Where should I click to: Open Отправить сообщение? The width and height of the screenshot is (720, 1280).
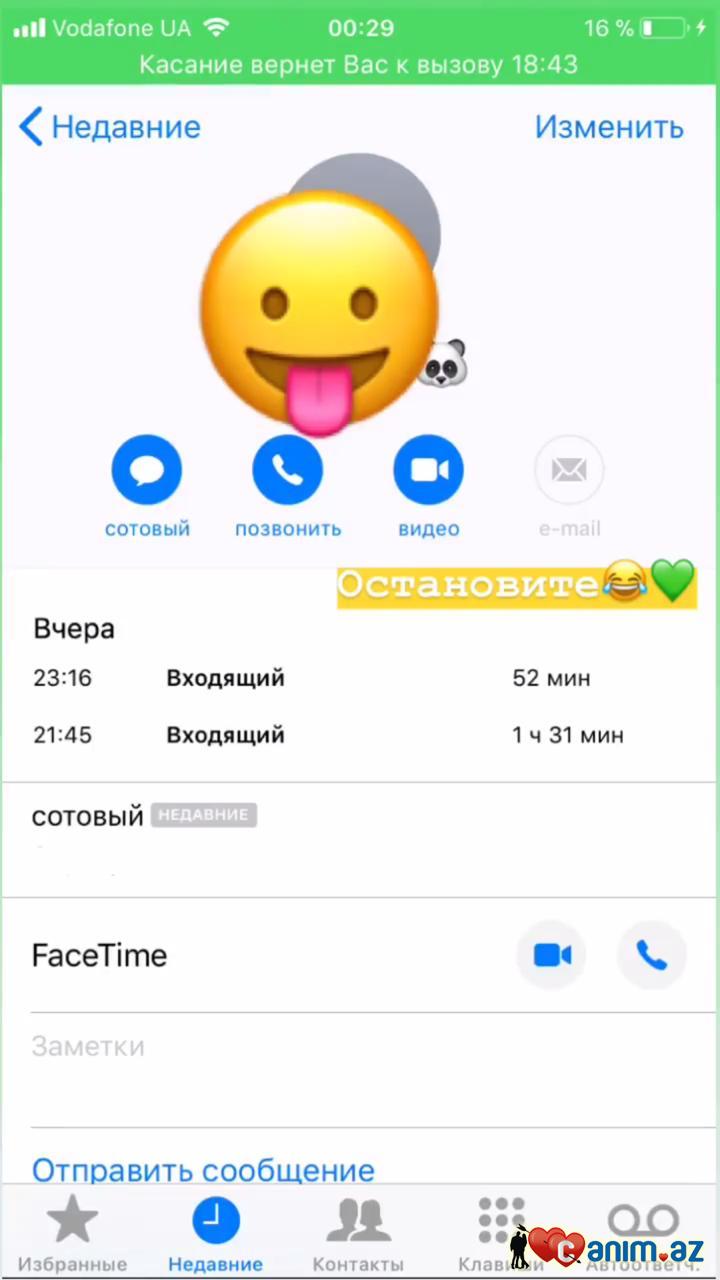pos(203,1169)
